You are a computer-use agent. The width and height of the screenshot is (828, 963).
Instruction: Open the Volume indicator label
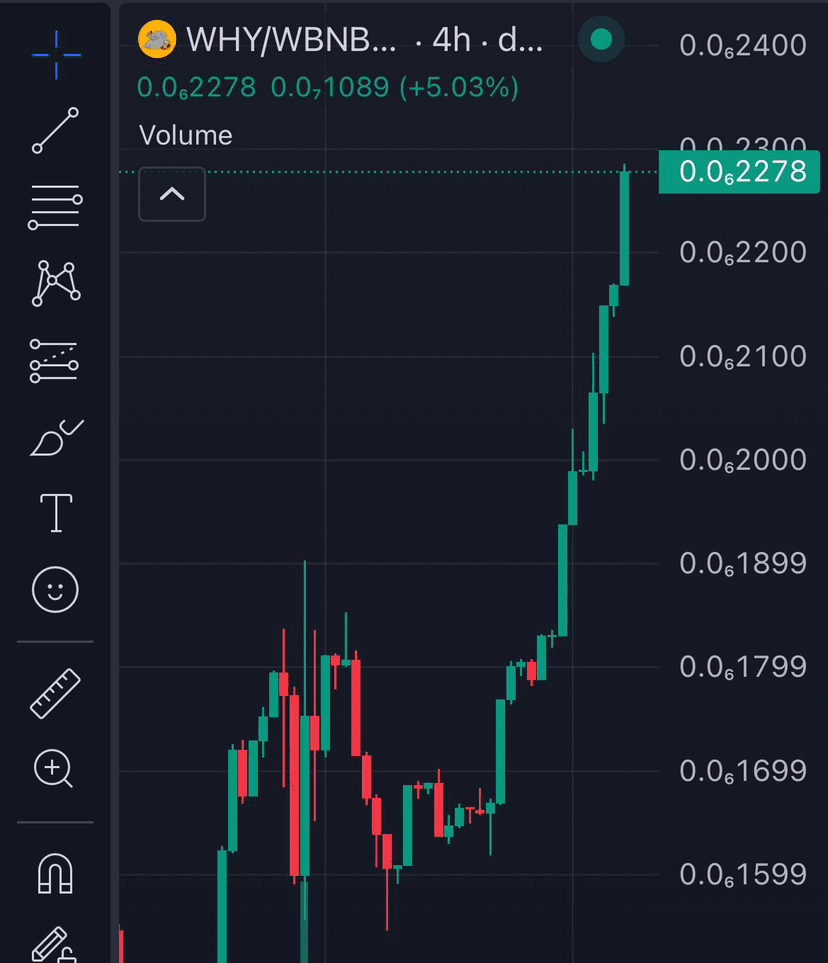pos(185,136)
